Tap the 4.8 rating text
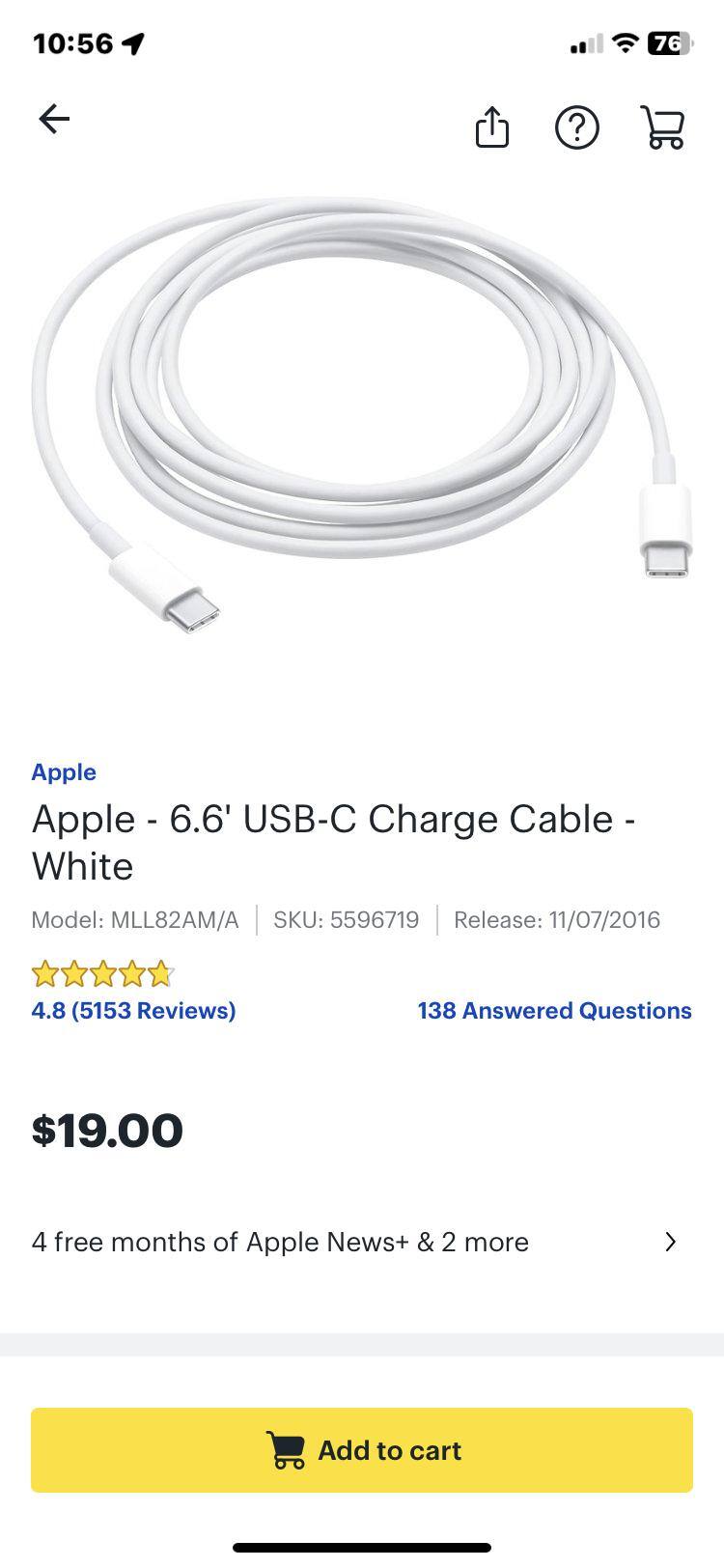Image resolution: width=724 pixels, height=1568 pixels. (x=48, y=1011)
